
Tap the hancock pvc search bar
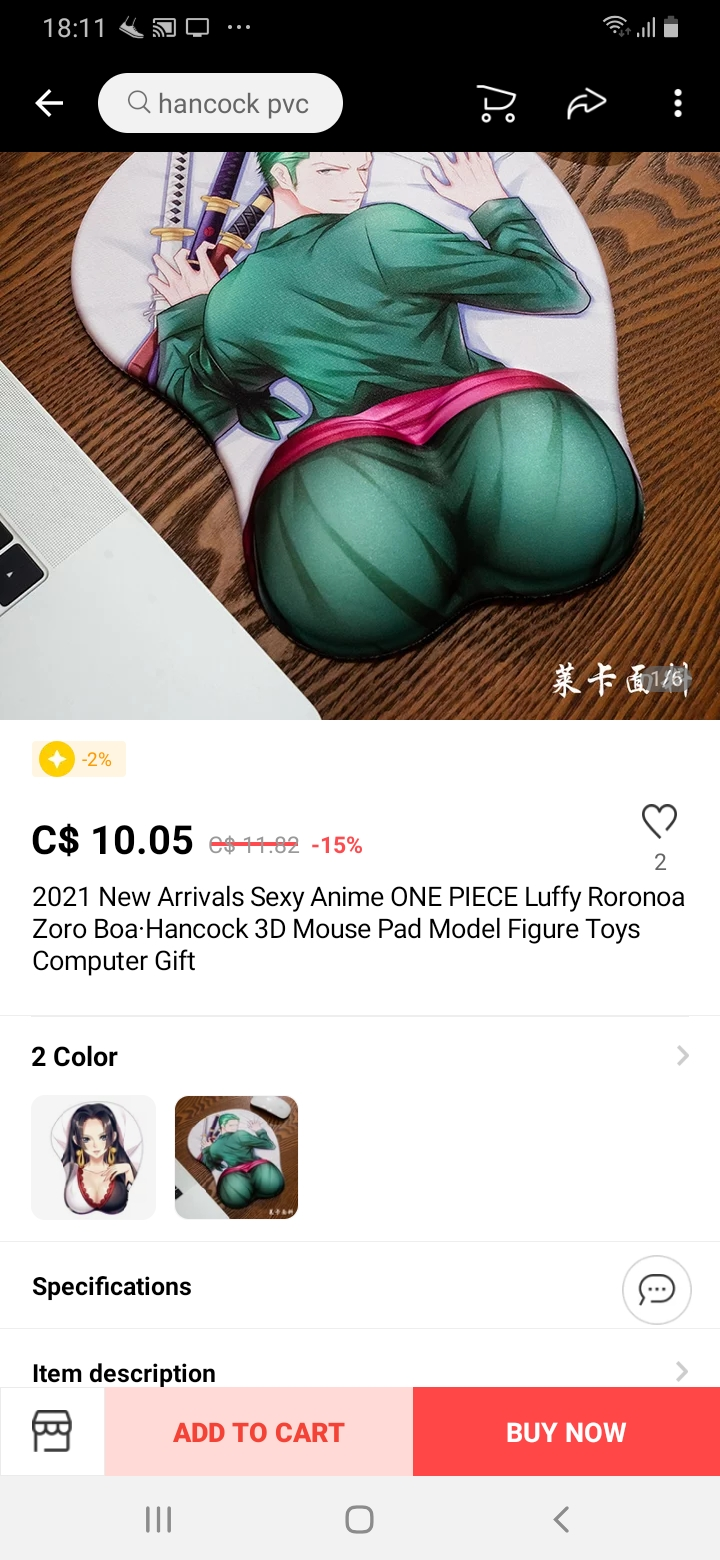(x=220, y=102)
